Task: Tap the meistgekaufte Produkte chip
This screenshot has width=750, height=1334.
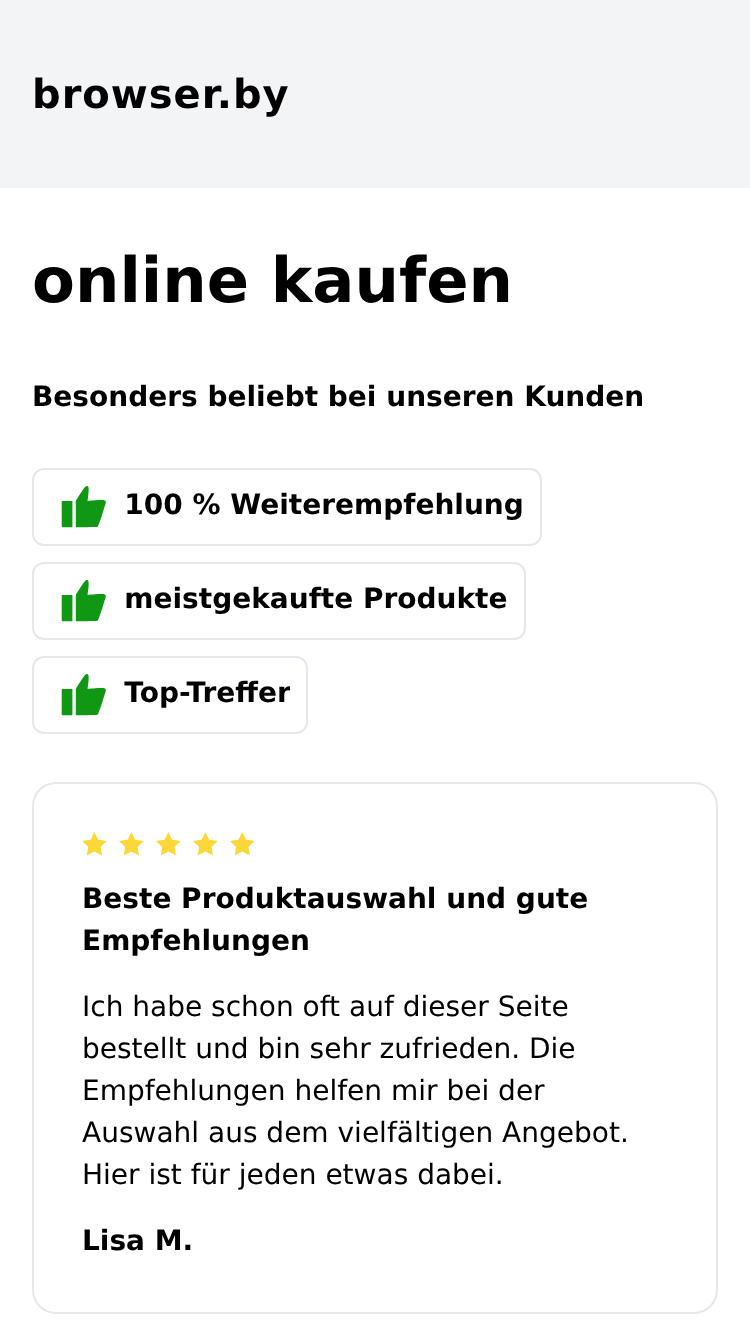Action: pos(279,601)
